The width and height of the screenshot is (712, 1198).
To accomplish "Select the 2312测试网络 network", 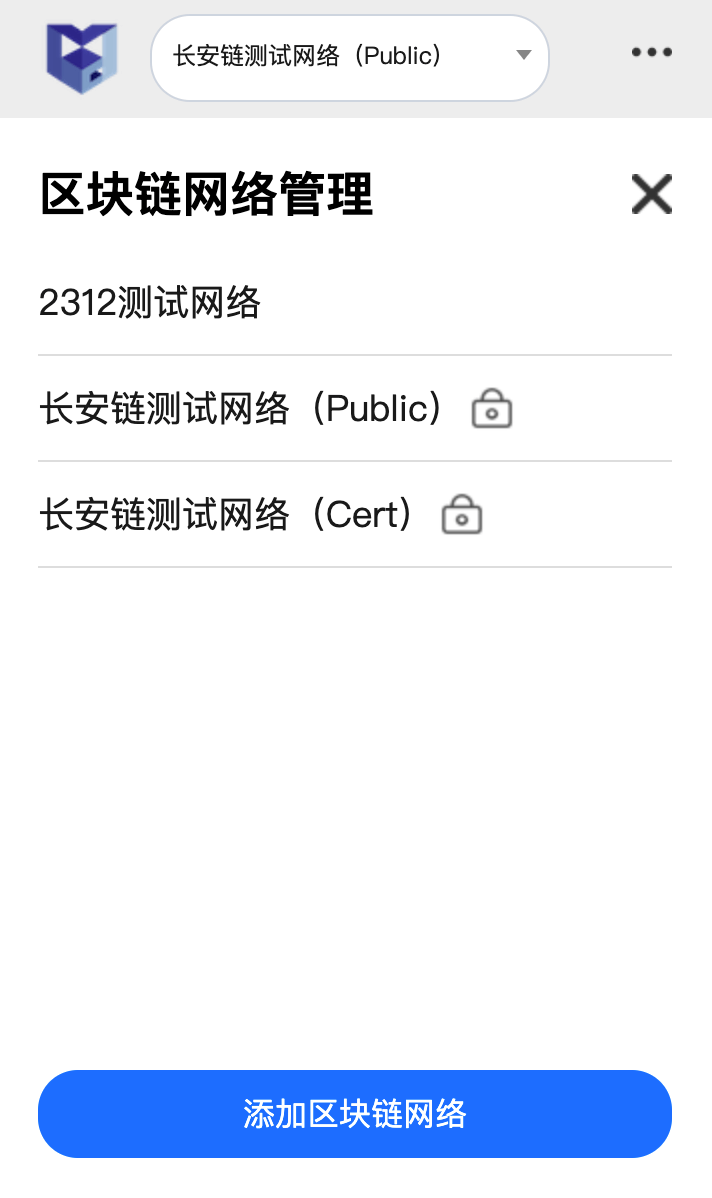I will pyautogui.click(x=150, y=302).
